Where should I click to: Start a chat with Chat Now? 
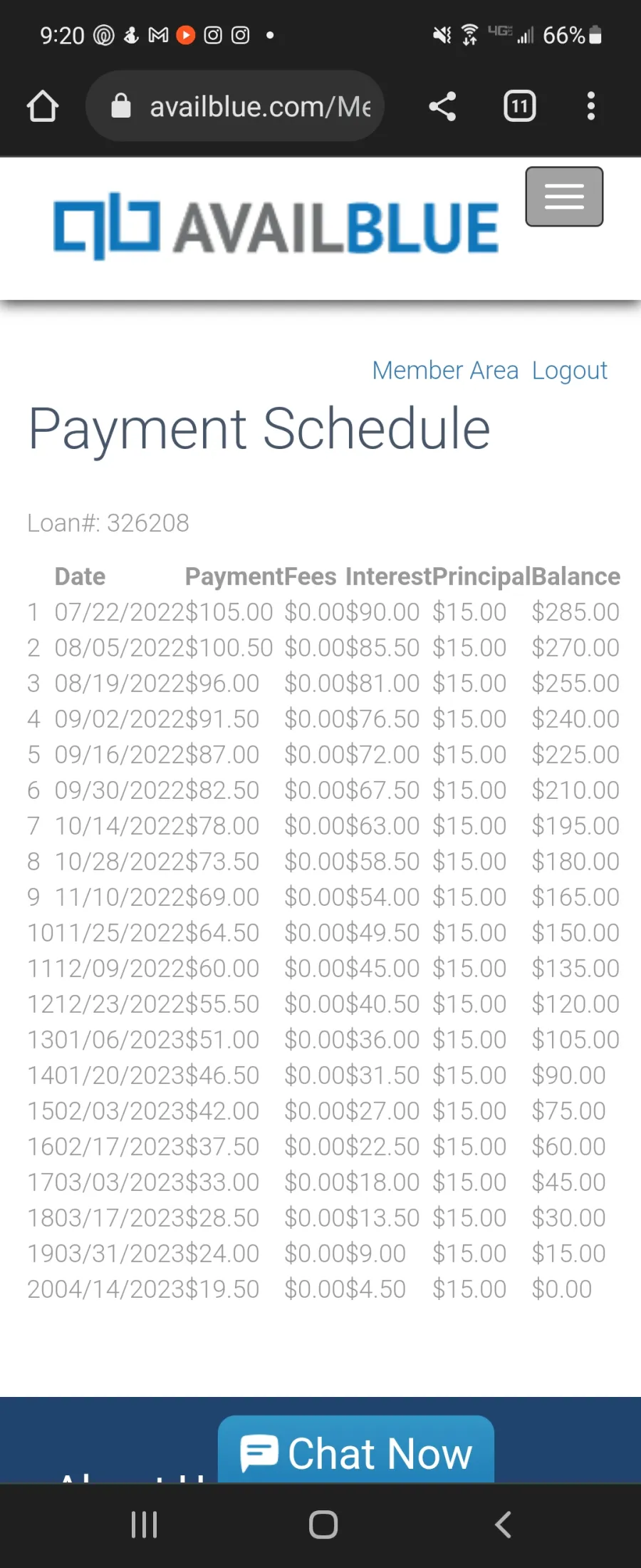[356, 1453]
